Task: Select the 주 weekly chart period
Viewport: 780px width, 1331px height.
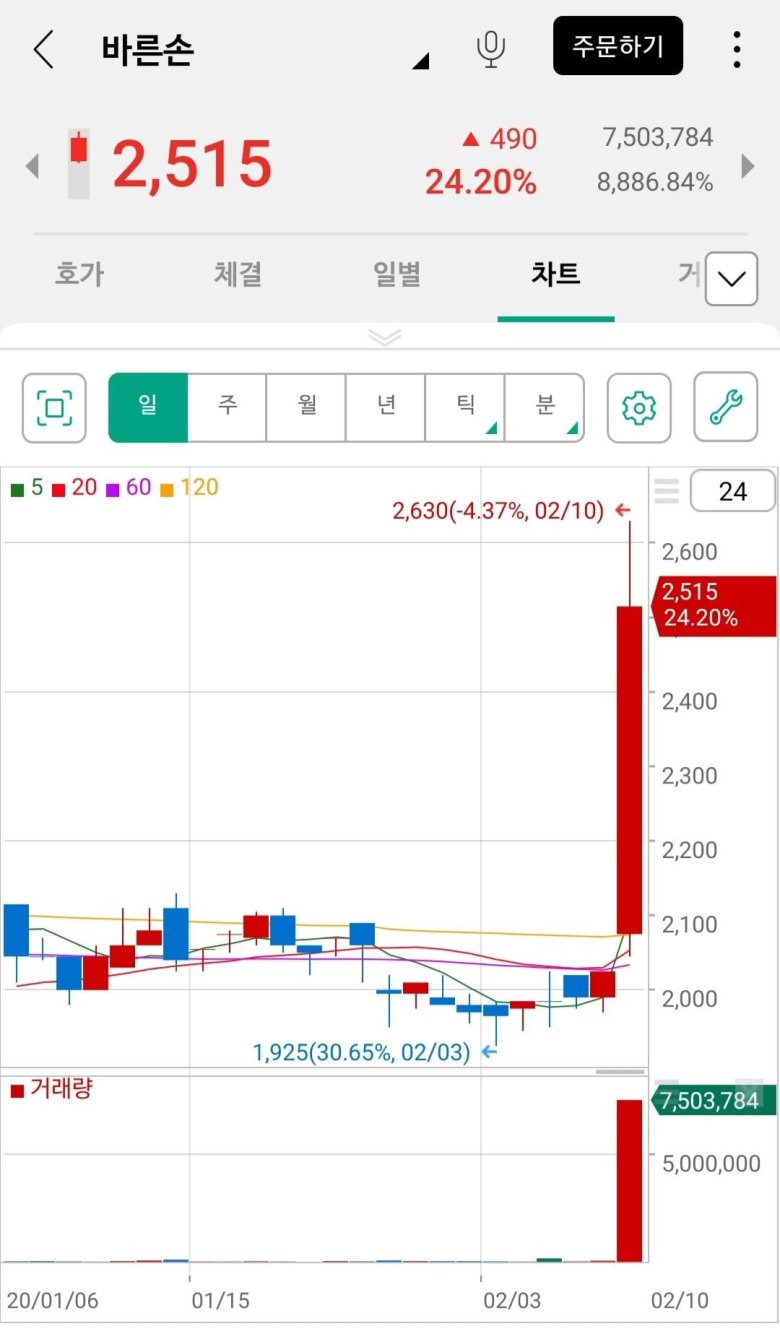Action: click(227, 407)
